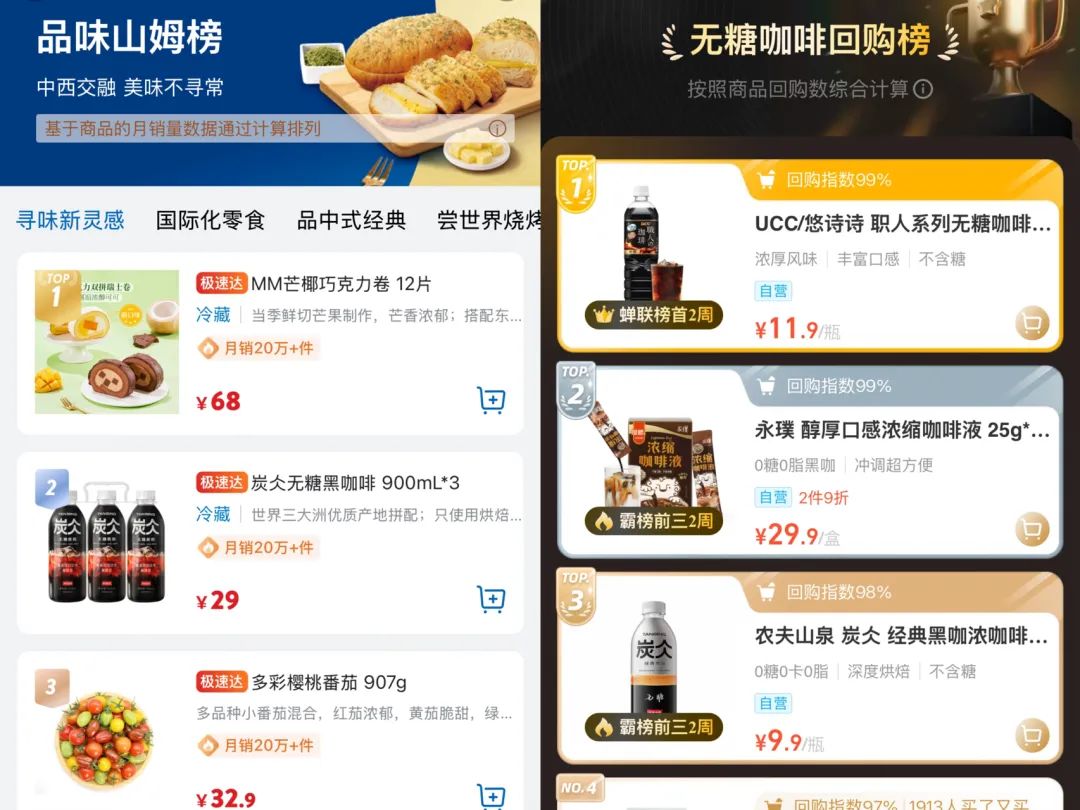Screen dimensions: 1080x810
Task: Open the 多彩樱桃番茄 907g product card
Action: [330, 682]
